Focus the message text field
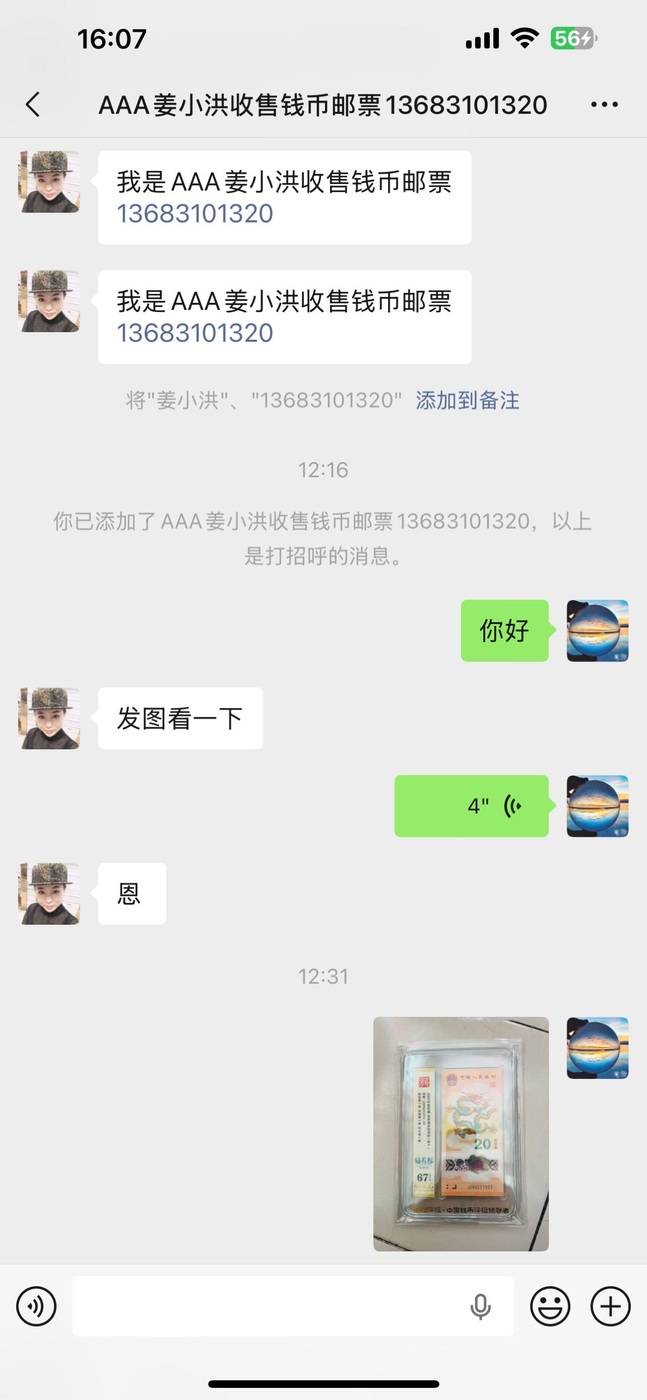 (x=265, y=1306)
